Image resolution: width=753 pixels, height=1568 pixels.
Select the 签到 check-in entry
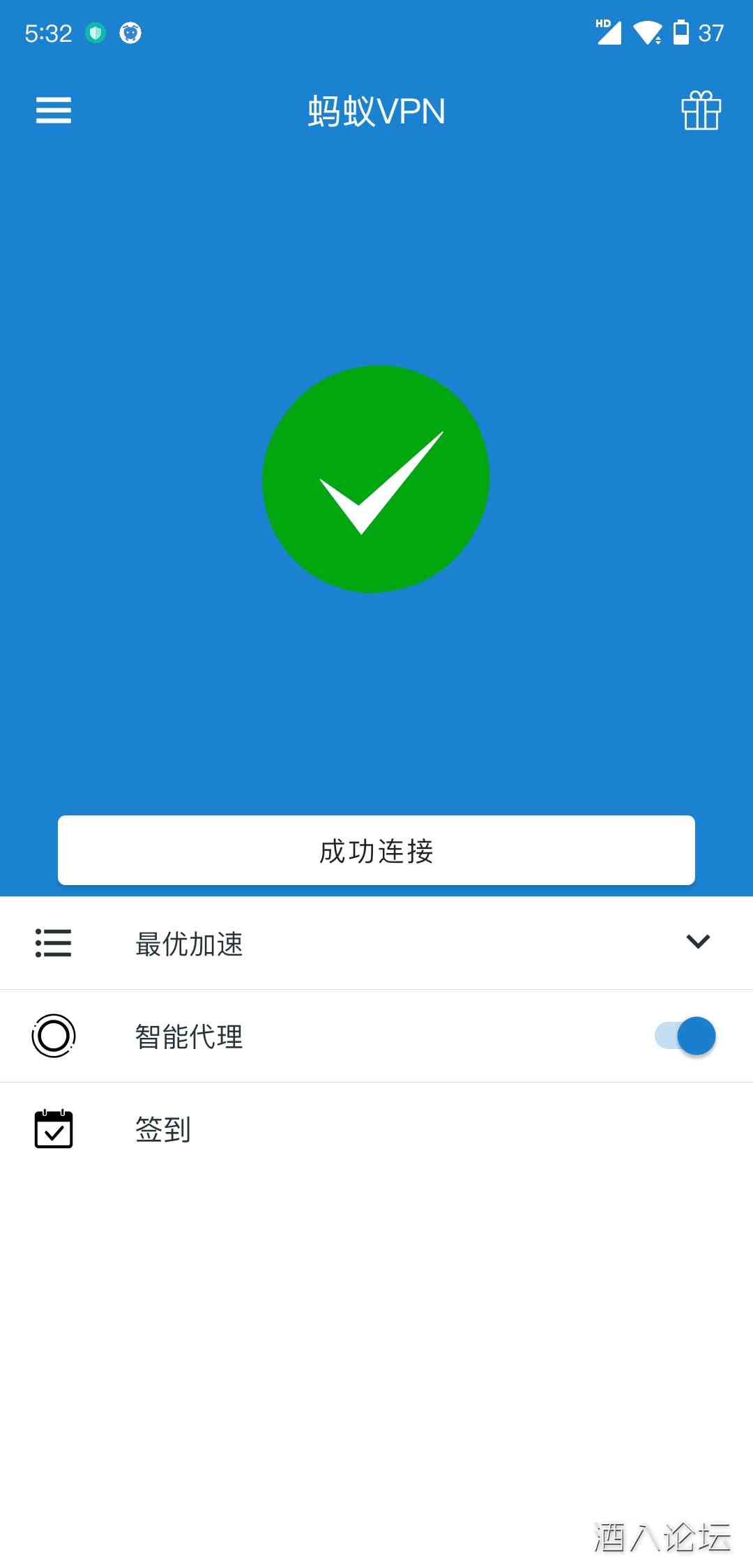[162, 1129]
